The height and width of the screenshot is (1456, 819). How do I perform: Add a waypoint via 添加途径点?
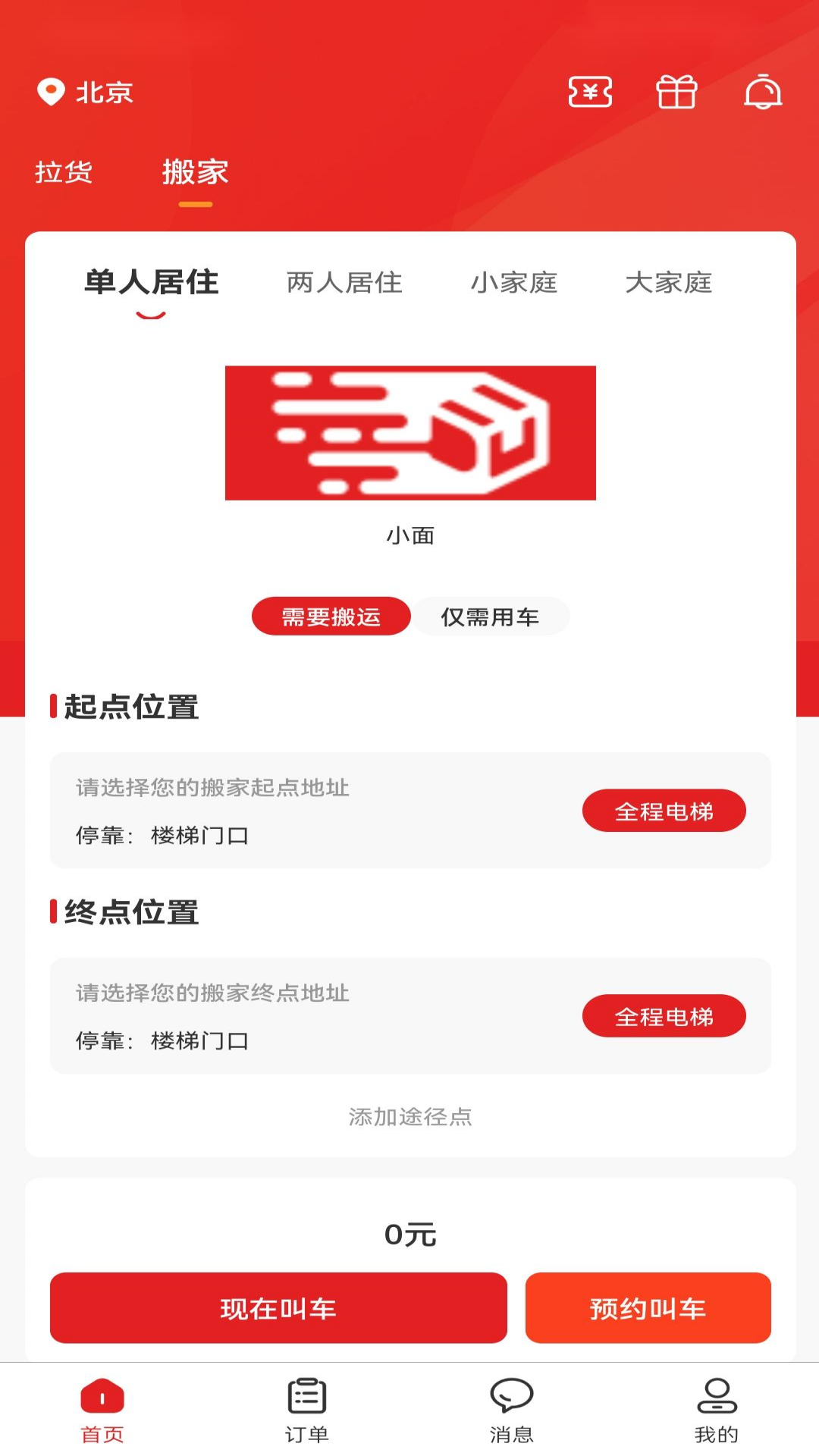[x=410, y=1117]
